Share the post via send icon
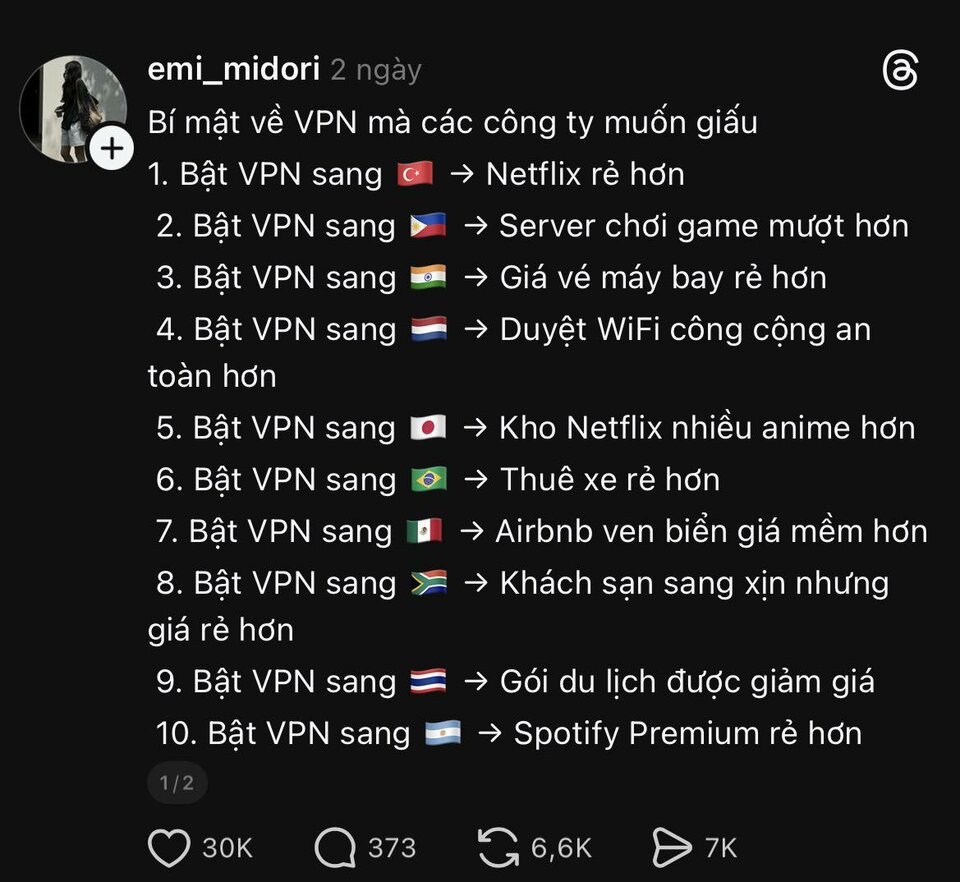 (672, 848)
